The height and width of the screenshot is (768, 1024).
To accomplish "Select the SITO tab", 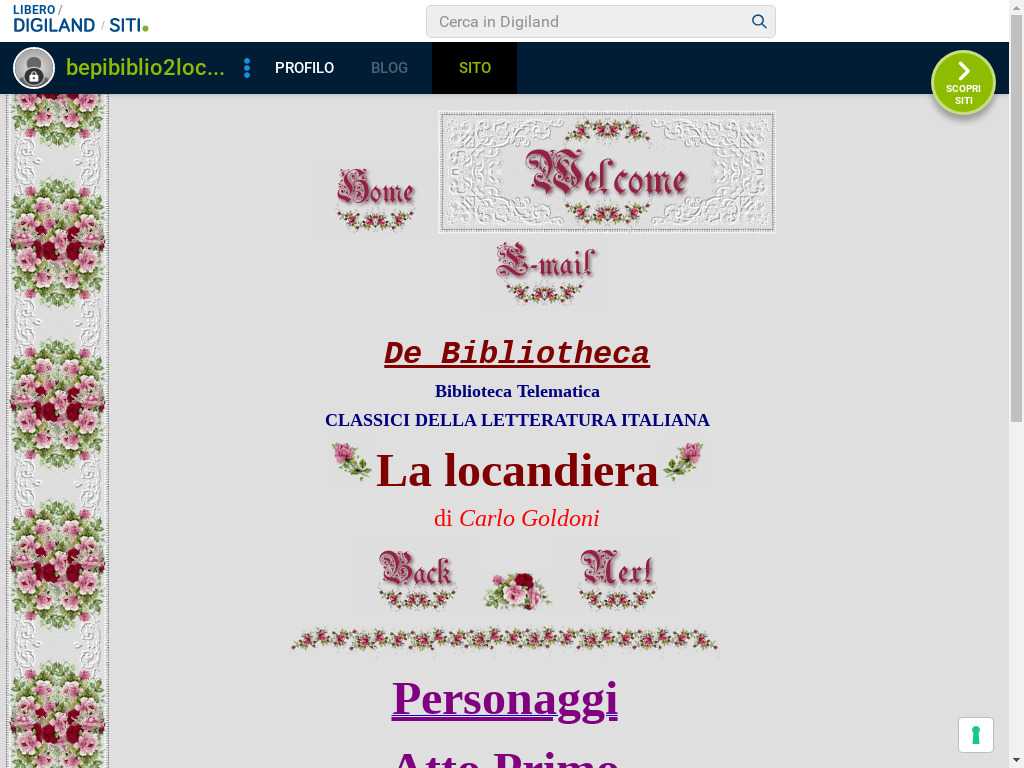I will coord(475,68).
